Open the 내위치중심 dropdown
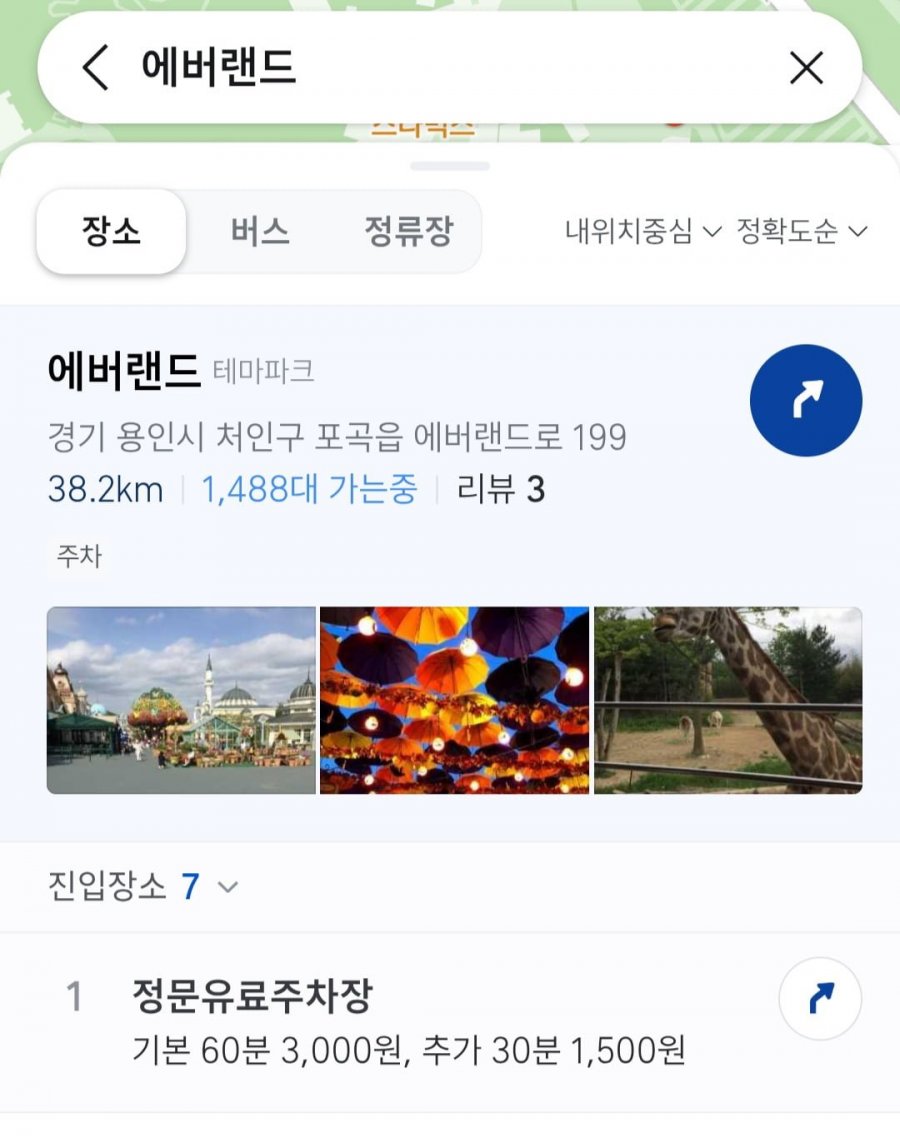The width and height of the screenshot is (900, 1143). click(642, 232)
